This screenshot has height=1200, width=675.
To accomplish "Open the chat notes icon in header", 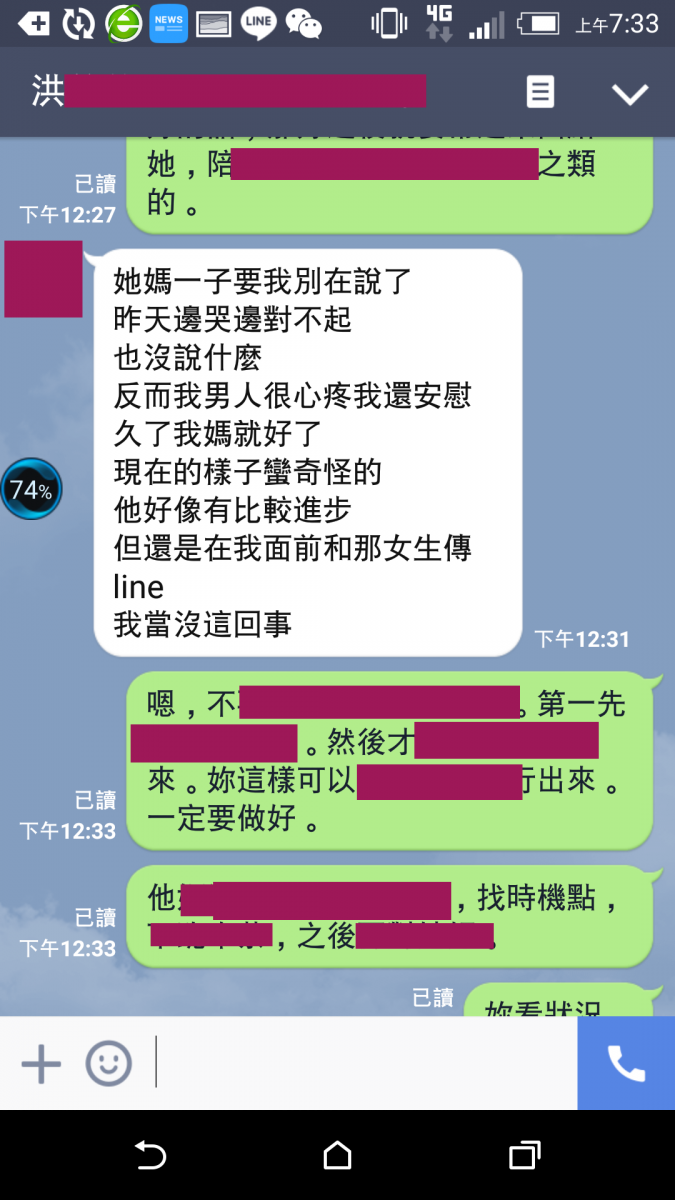I will pyautogui.click(x=540, y=93).
